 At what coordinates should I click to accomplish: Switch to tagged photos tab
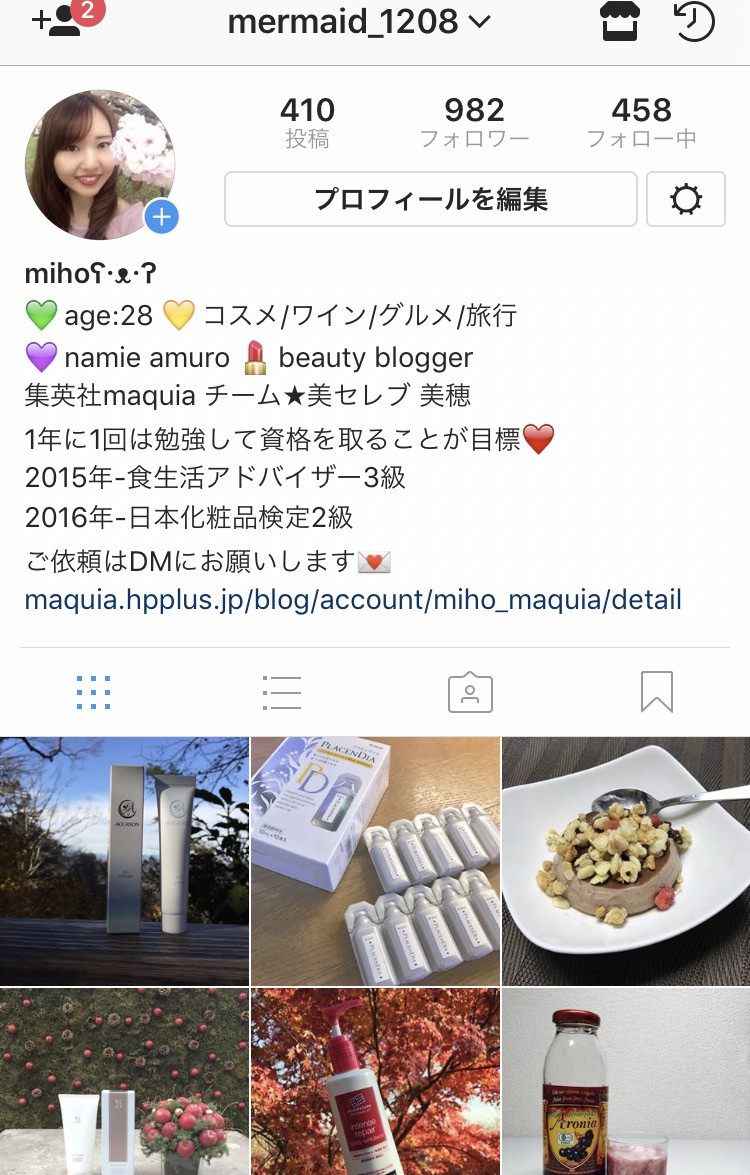coord(469,692)
